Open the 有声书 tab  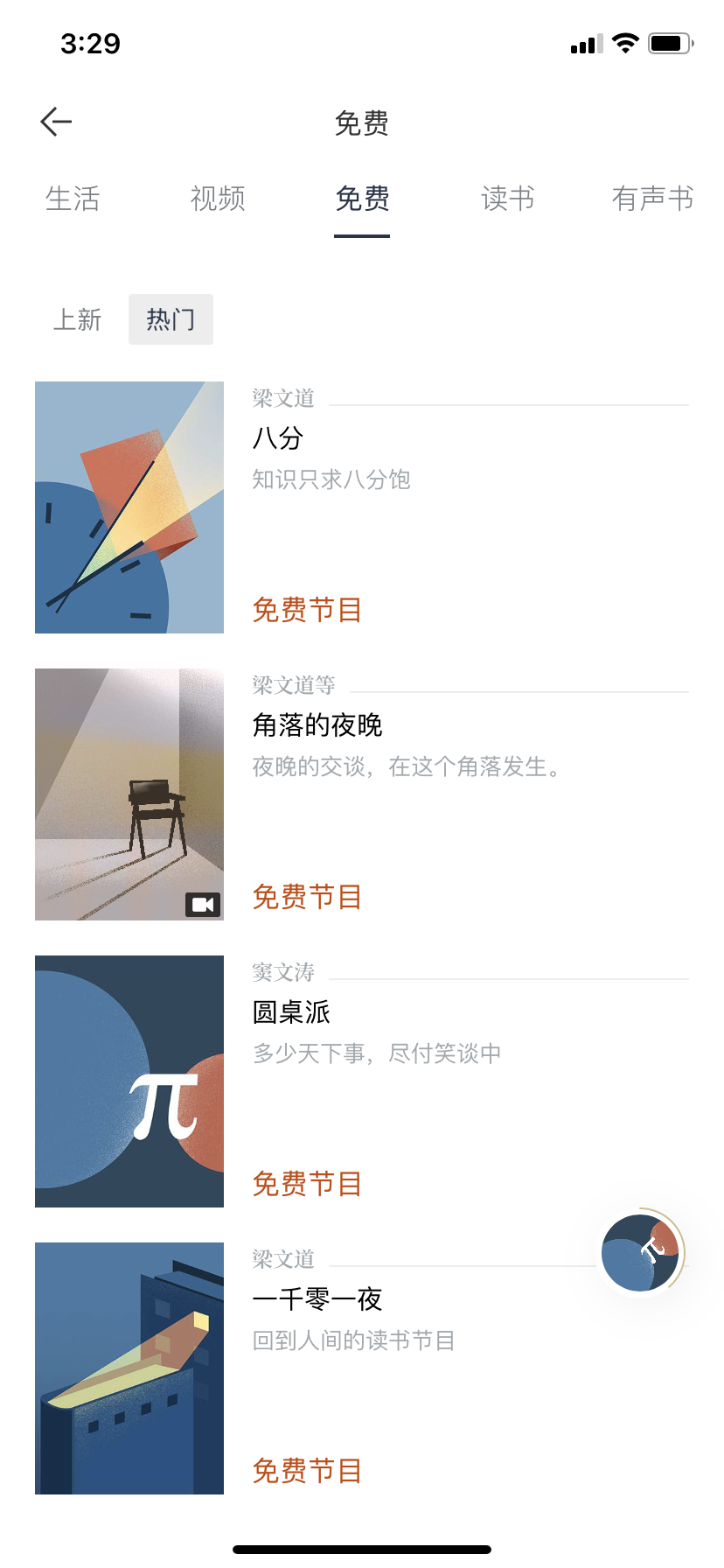click(x=652, y=199)
